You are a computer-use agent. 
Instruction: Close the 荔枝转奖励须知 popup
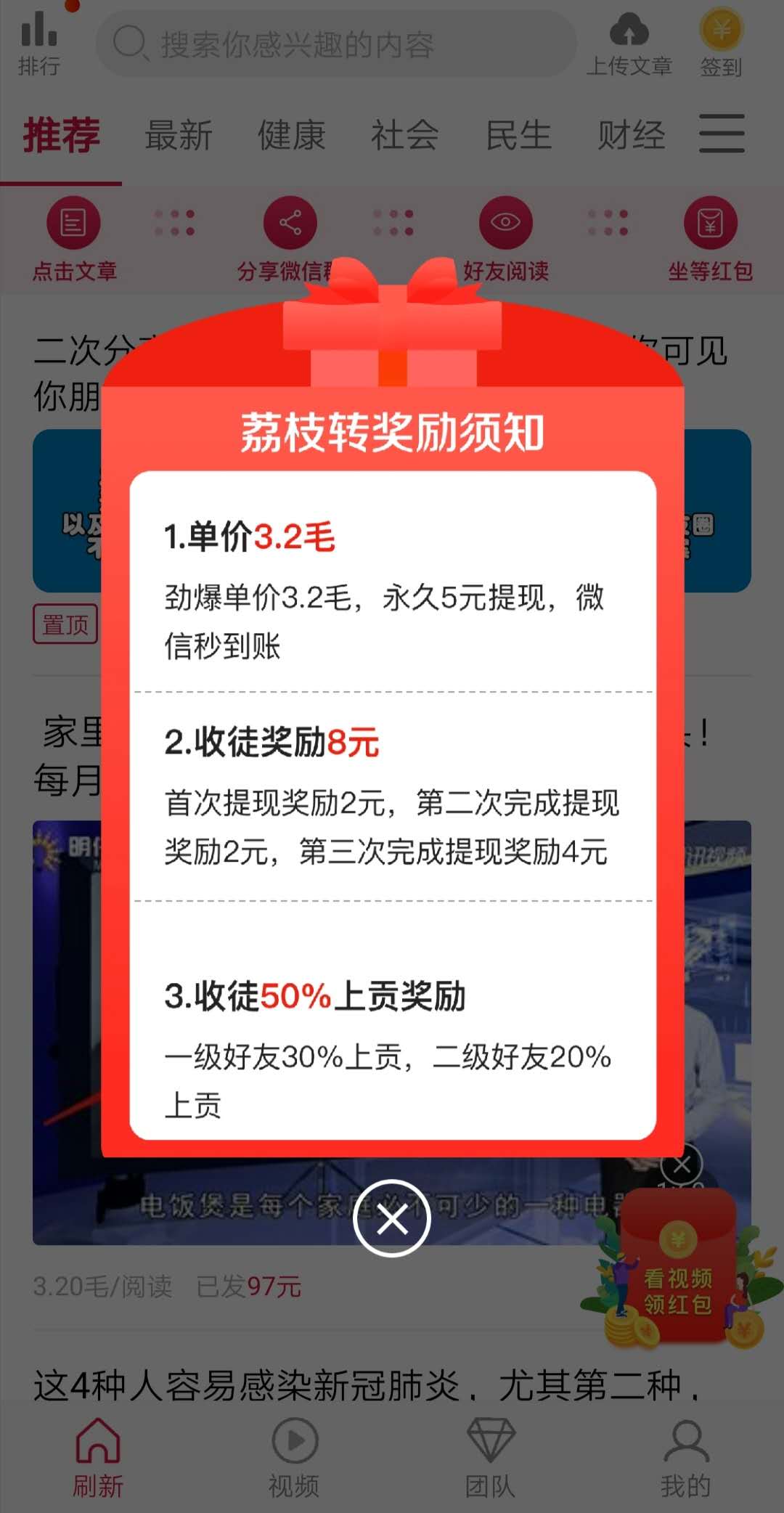coord(392,1219)
